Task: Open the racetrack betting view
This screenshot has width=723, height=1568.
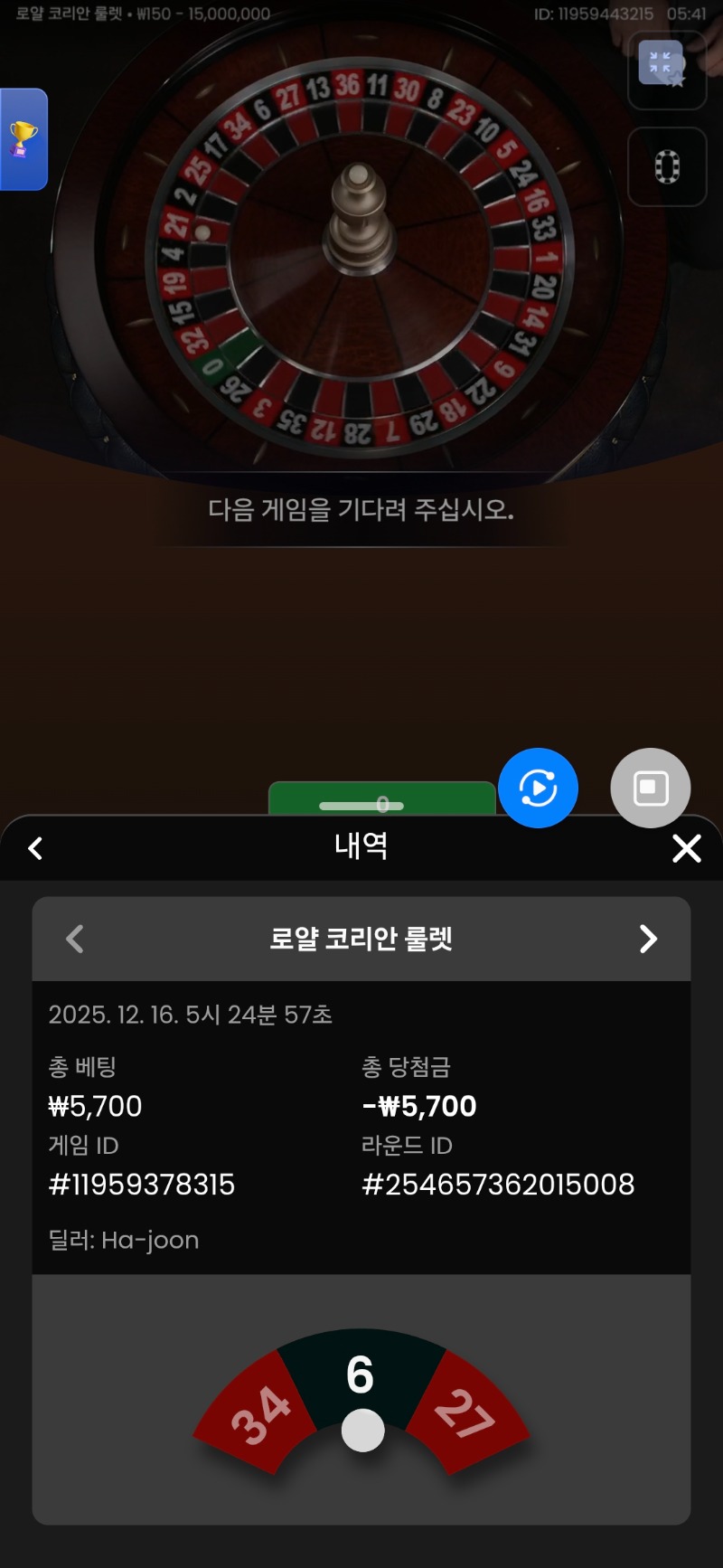Action: tap(667, 167)
